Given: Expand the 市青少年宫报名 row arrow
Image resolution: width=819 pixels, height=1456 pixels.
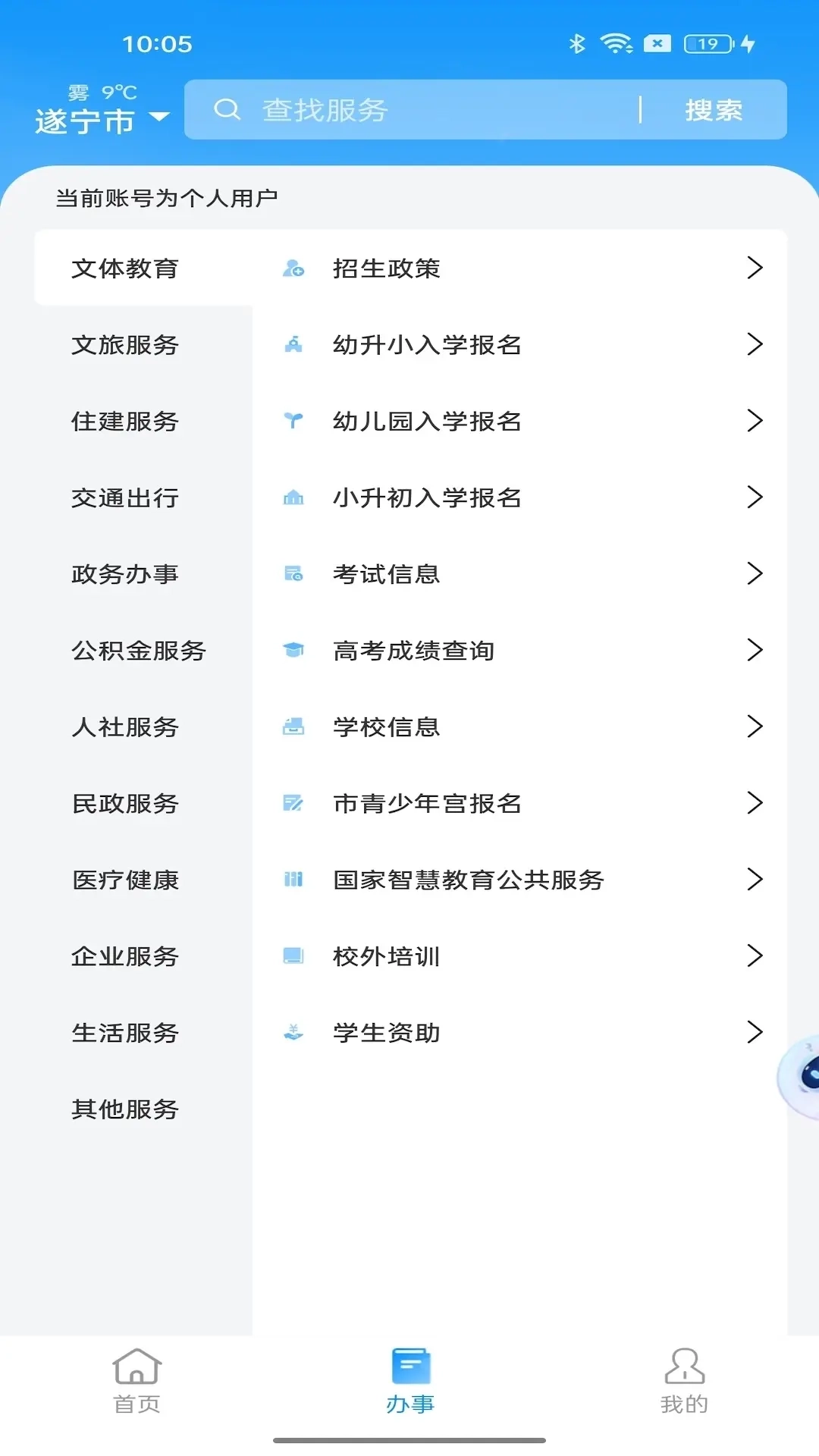Looking at the screenshot, I should click(x=755, y=803).
